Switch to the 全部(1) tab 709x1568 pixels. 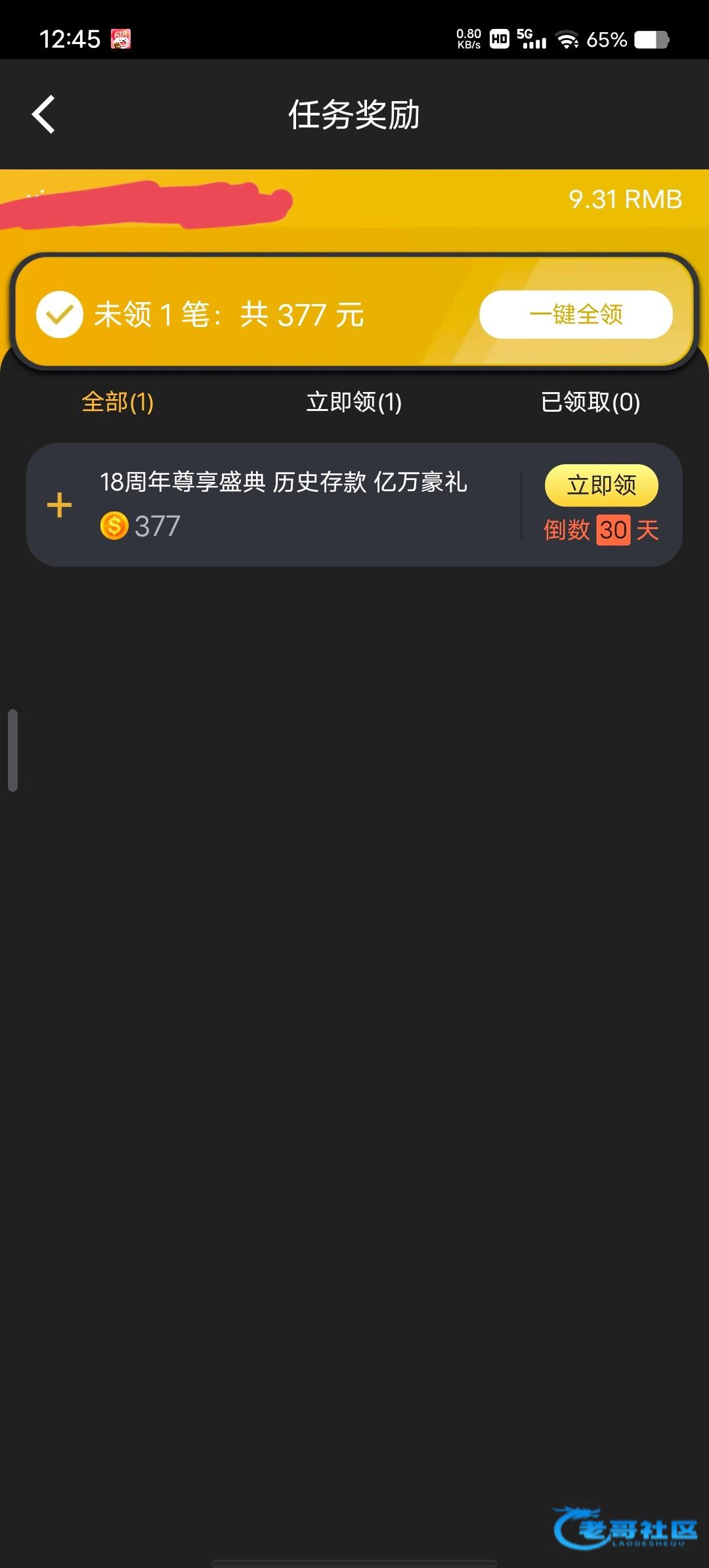click(118, 402)
